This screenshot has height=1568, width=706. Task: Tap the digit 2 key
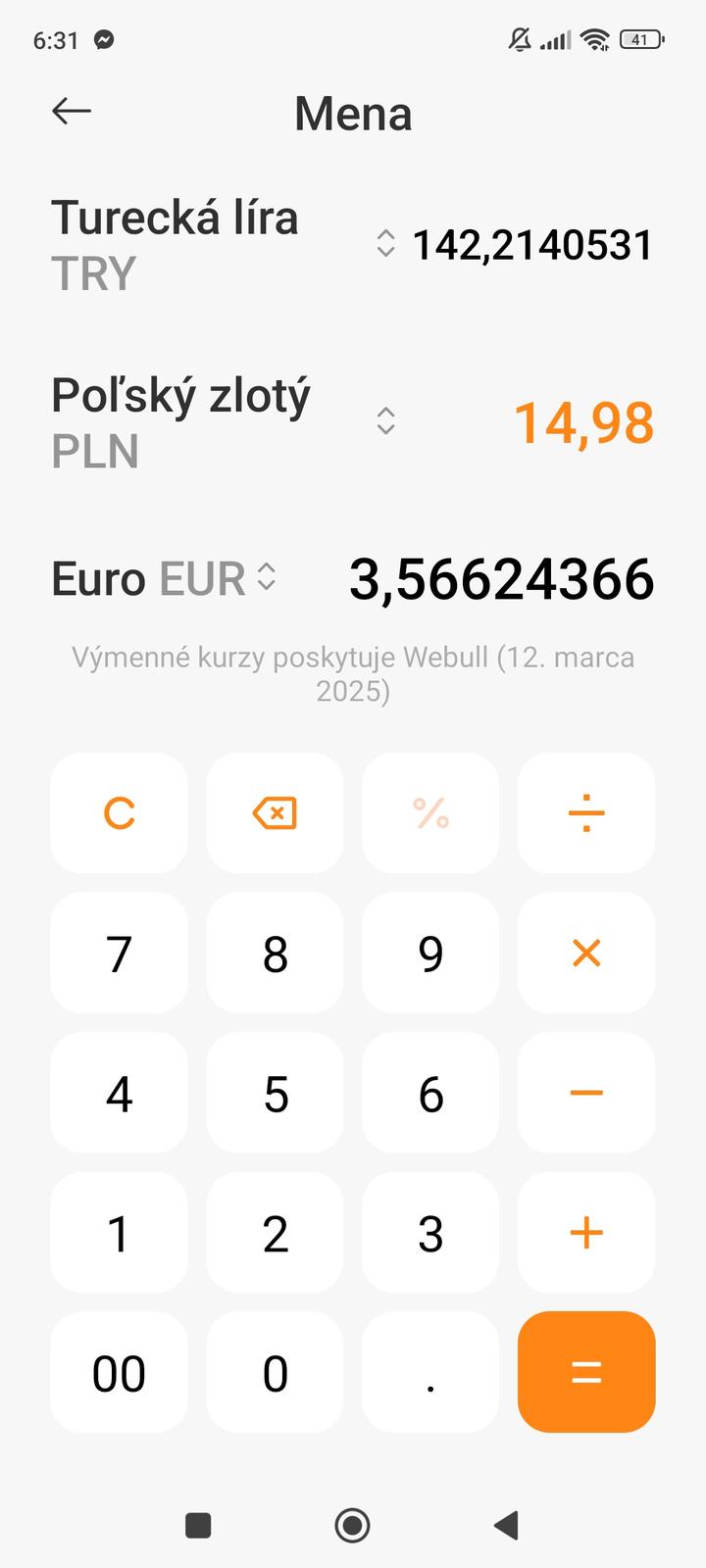(275, 1233)
